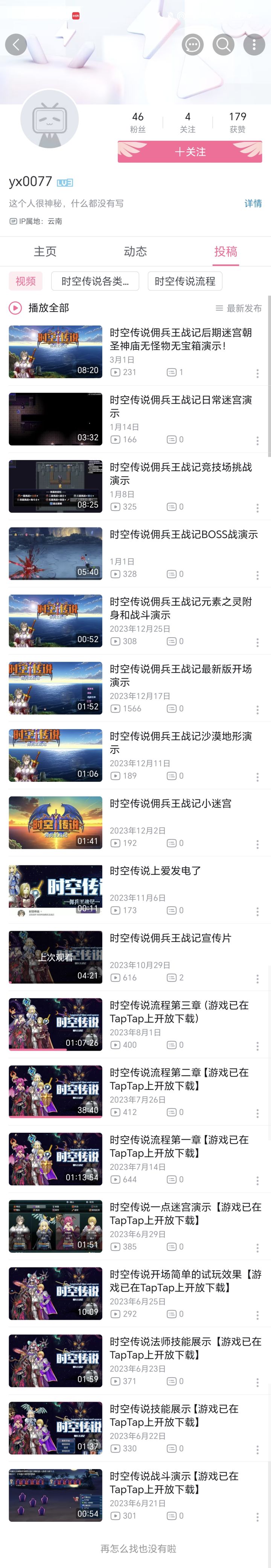
Task: Change sort order from 最新发布
Action: 239,308
